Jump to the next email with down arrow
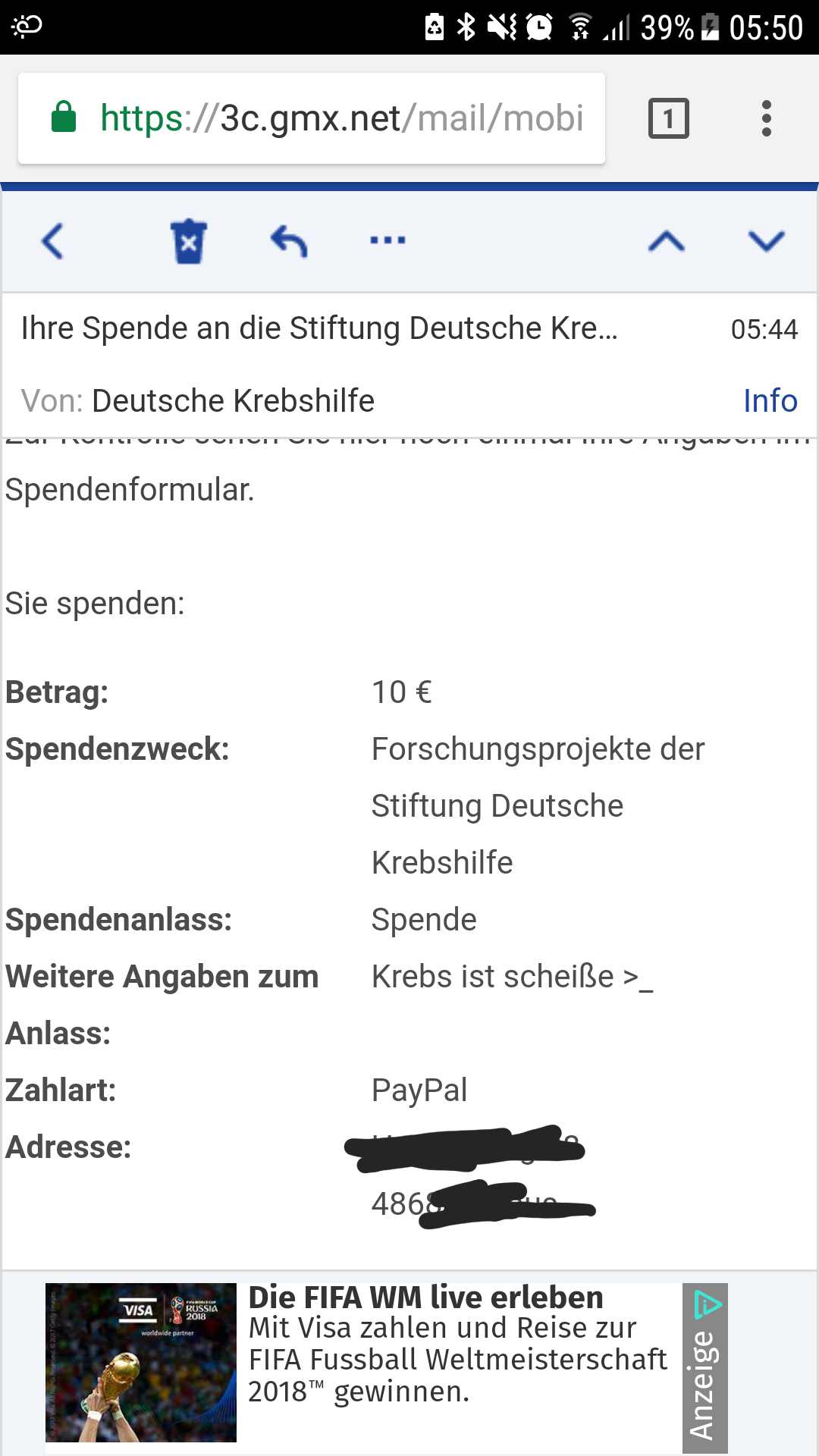Viewport: 819px width, 1456px height. (766, 242)
